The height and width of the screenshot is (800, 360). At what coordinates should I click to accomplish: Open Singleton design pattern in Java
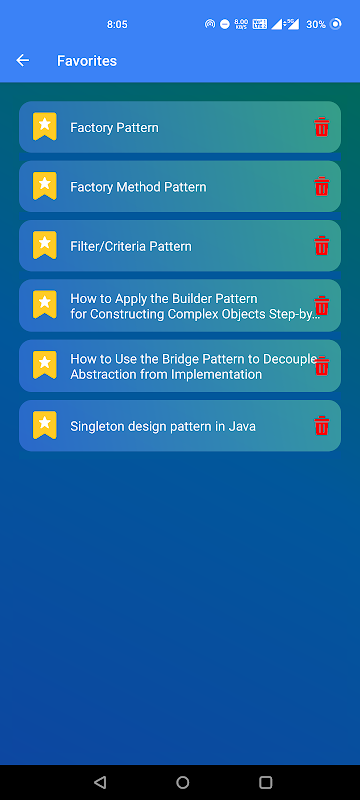click(179, 426)
